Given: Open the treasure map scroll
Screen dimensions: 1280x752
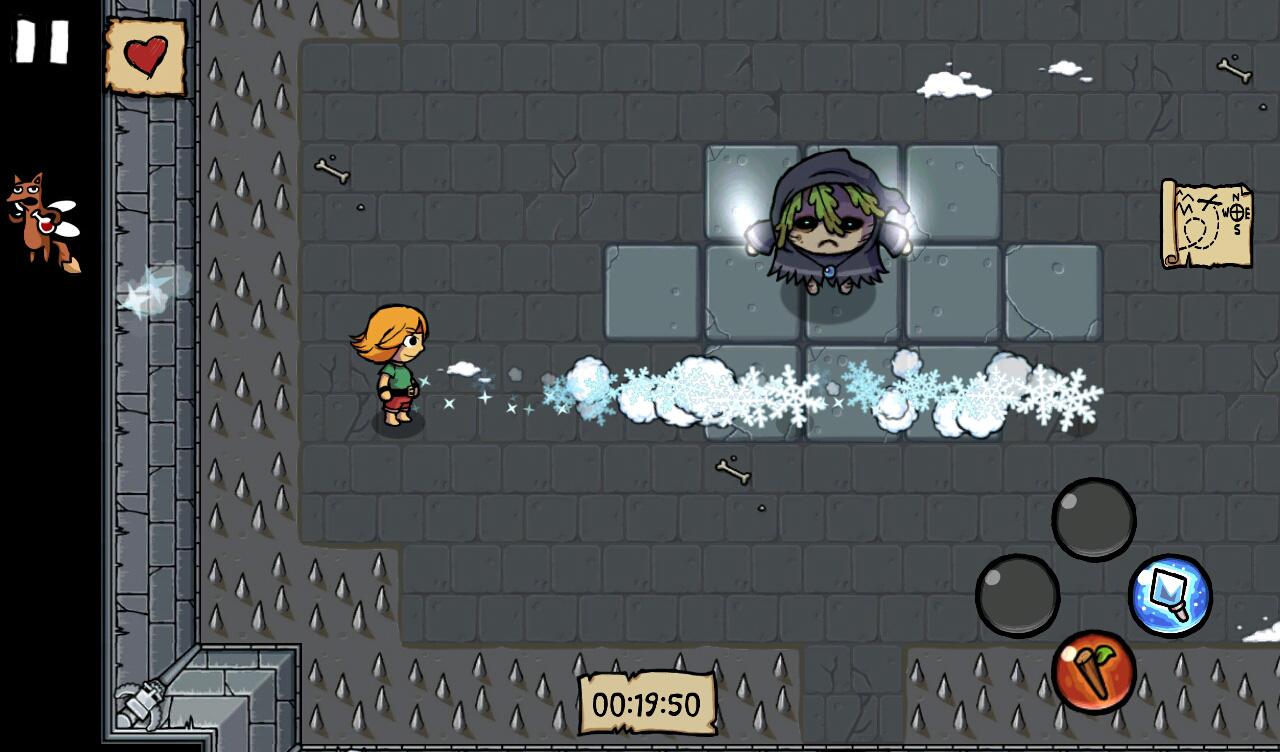Looking at the screenshot, I should tap(1206, 224).
